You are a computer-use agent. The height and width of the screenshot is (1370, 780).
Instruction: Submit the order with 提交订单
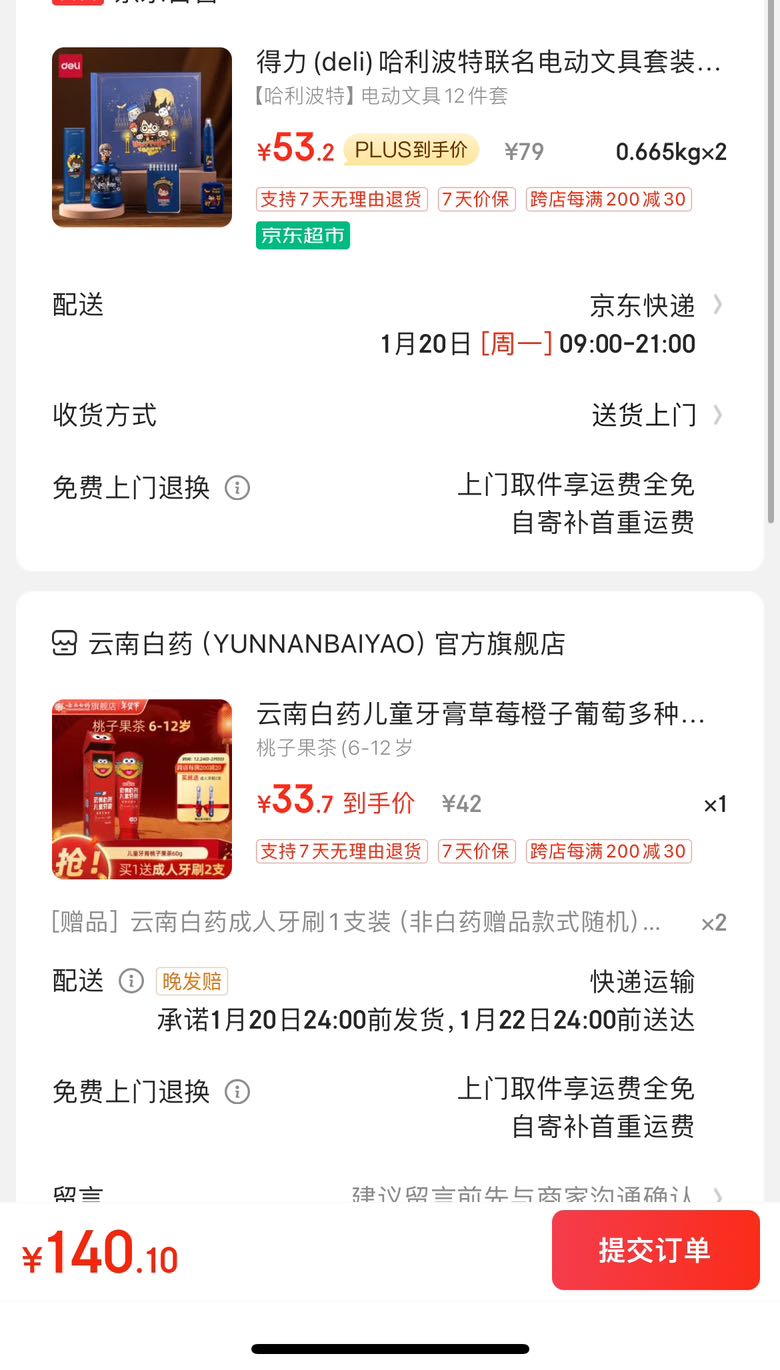655,1249
